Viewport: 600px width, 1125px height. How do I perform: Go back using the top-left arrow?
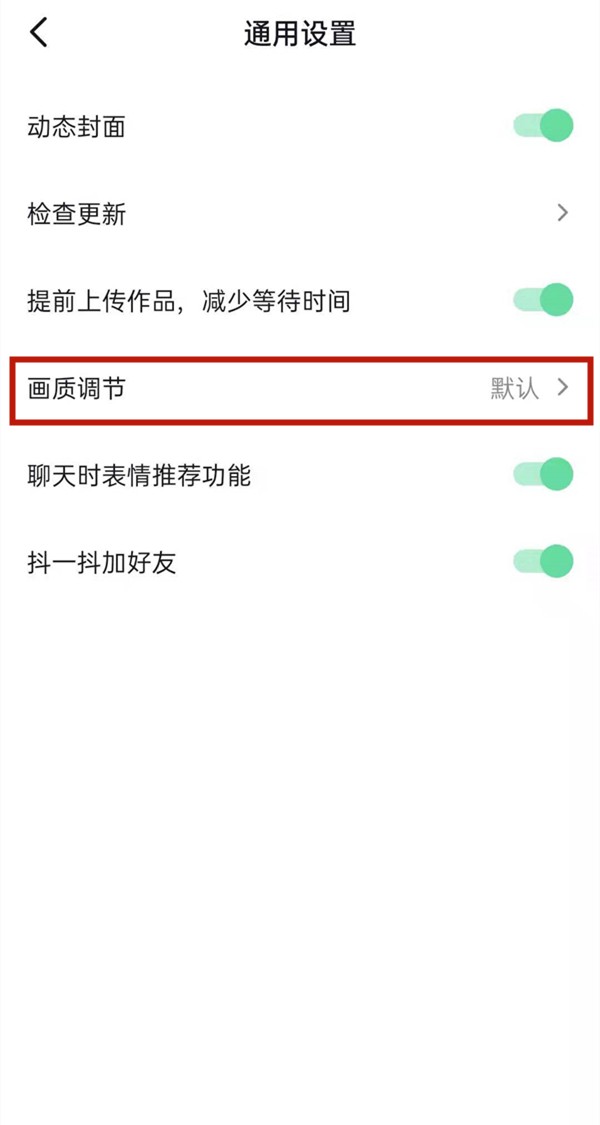click(39, 33)
